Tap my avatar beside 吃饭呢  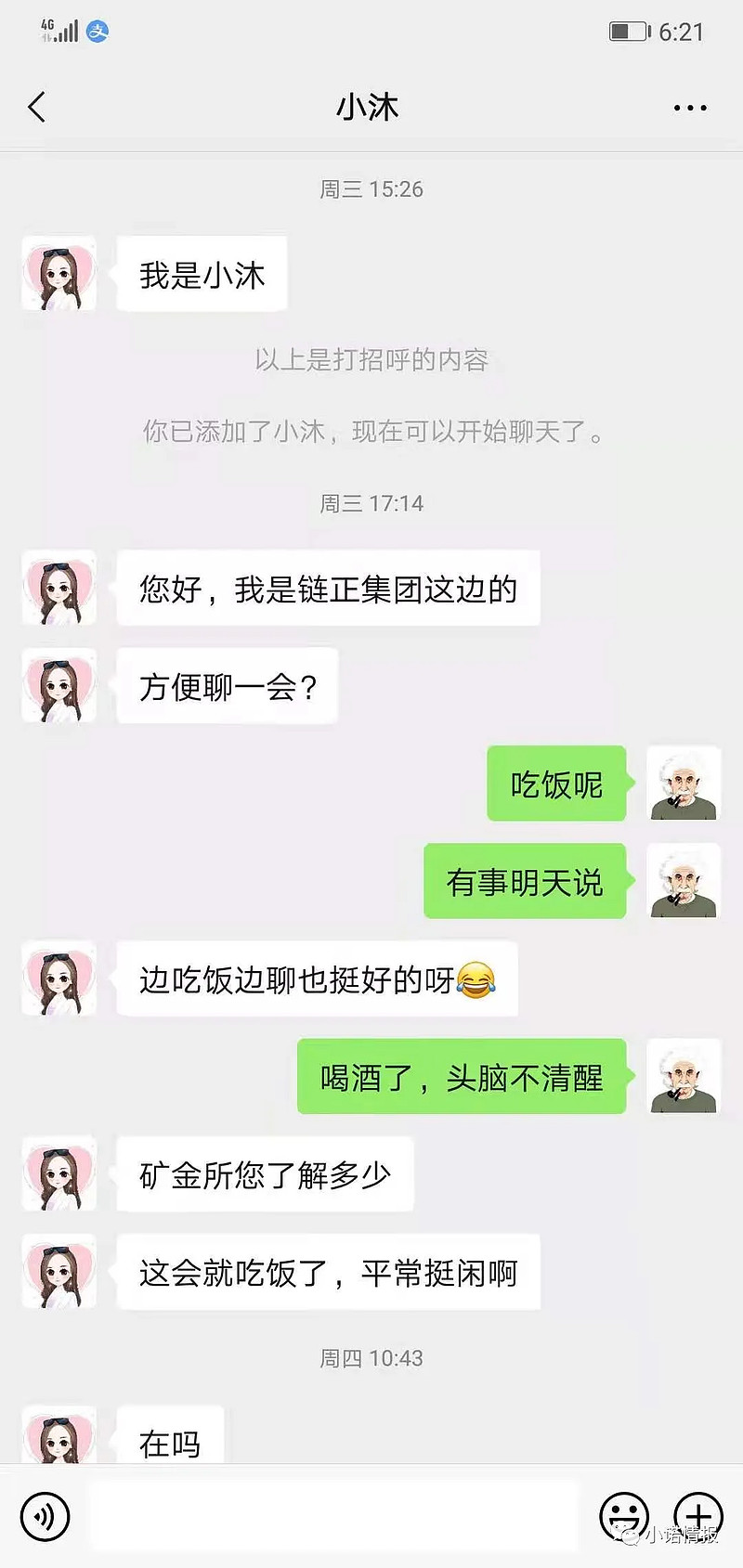pos(684,784)
